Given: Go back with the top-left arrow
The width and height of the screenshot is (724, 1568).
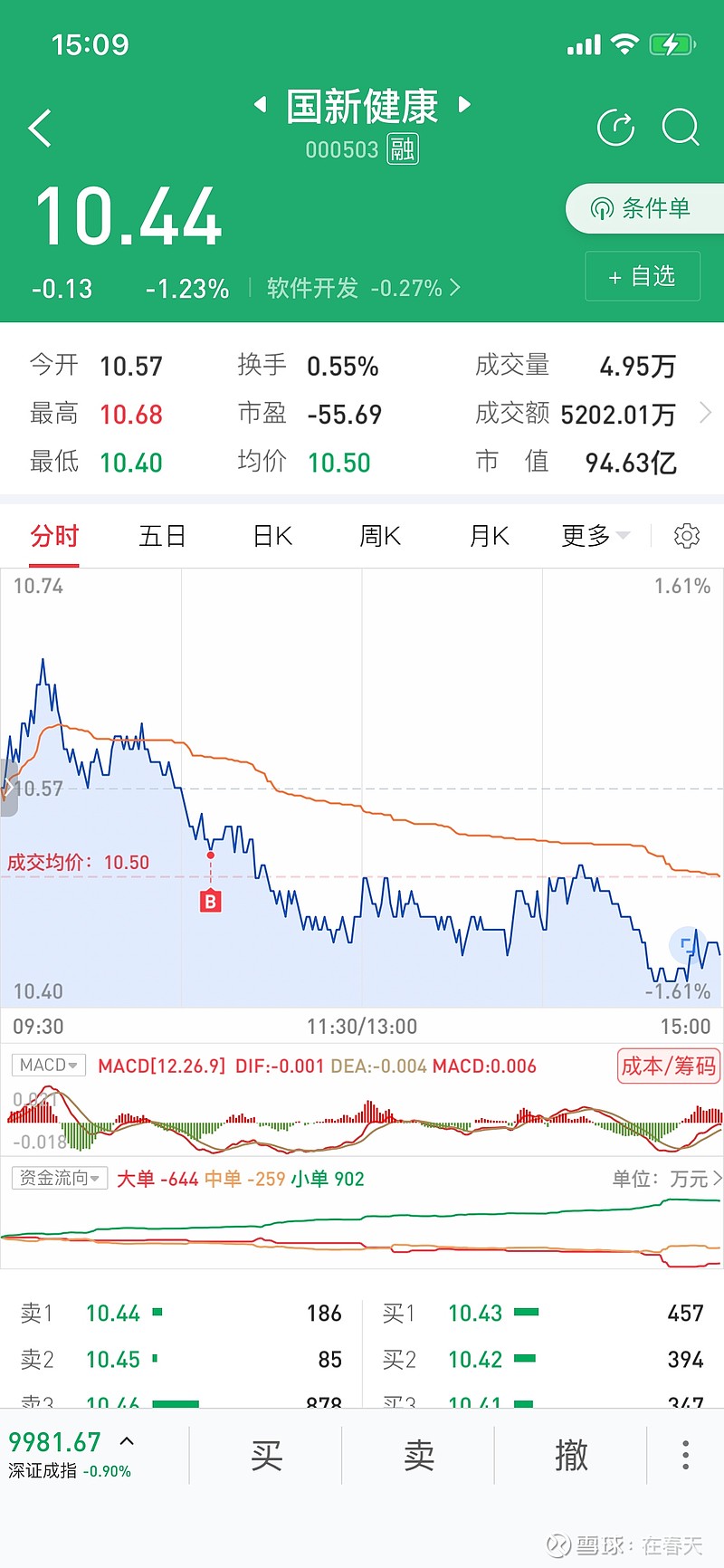Looking at the screenshot, I should tap(40, 128).
